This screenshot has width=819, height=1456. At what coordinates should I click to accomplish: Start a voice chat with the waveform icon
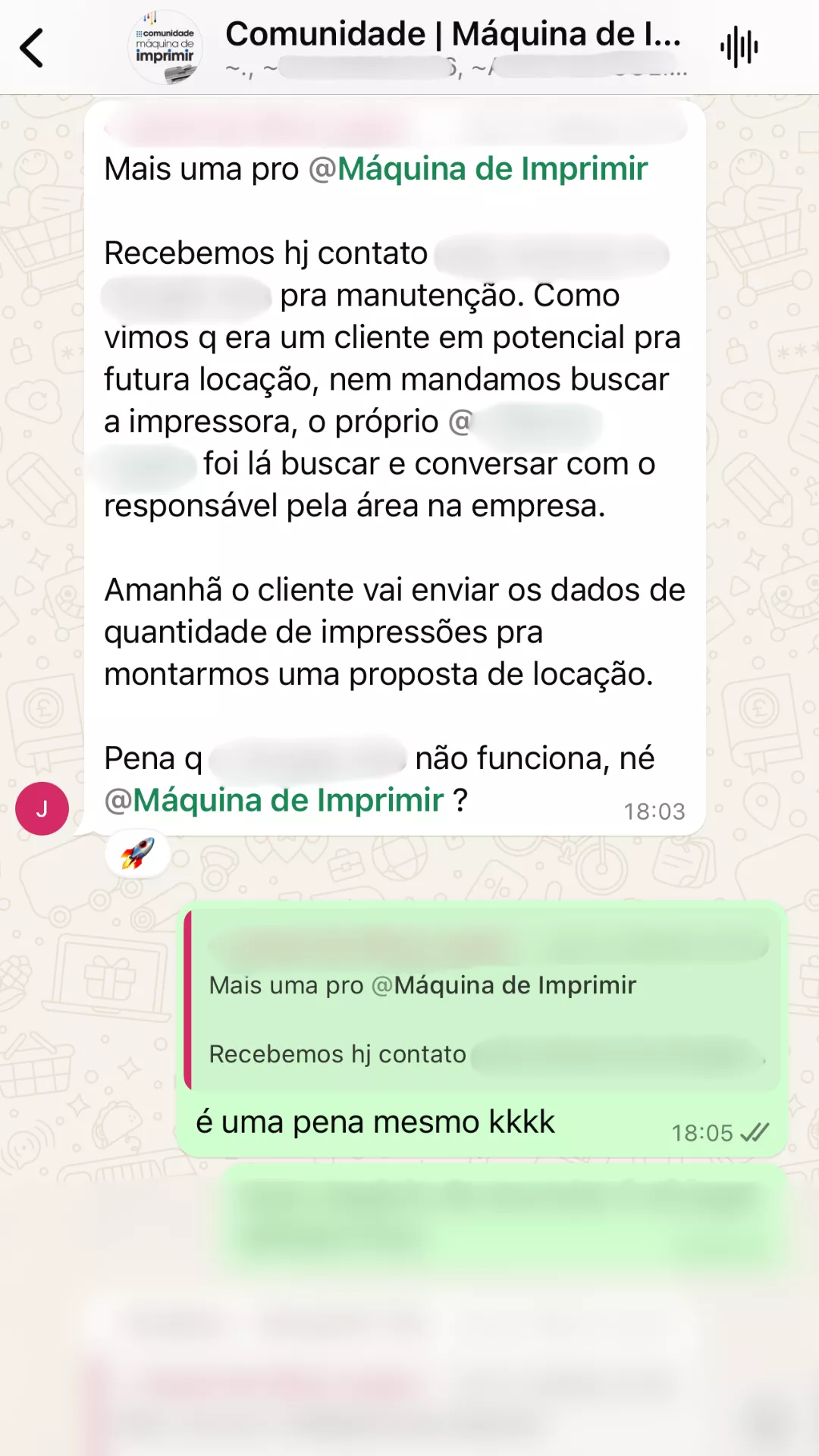(x=739, y=48)
